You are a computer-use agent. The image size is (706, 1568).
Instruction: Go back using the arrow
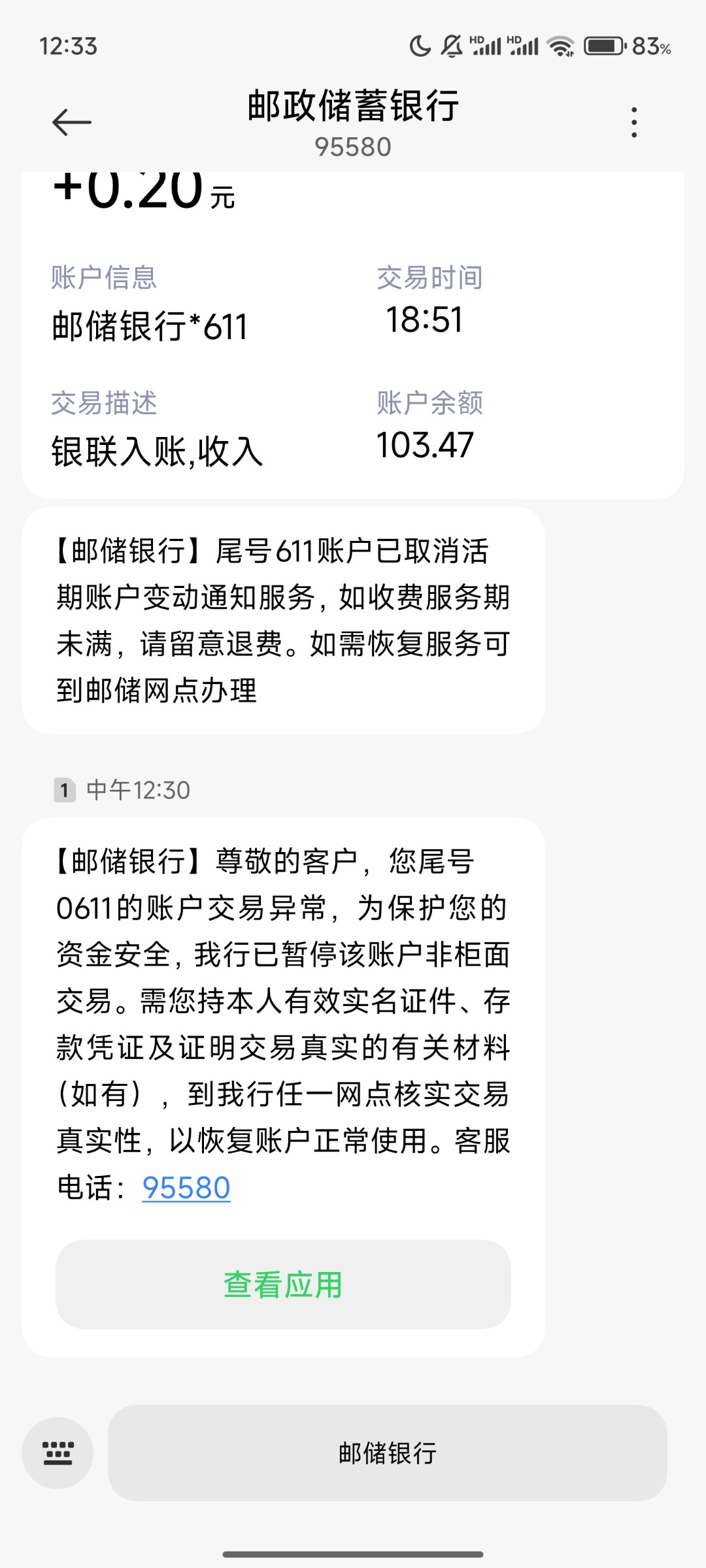click(71, 122)
